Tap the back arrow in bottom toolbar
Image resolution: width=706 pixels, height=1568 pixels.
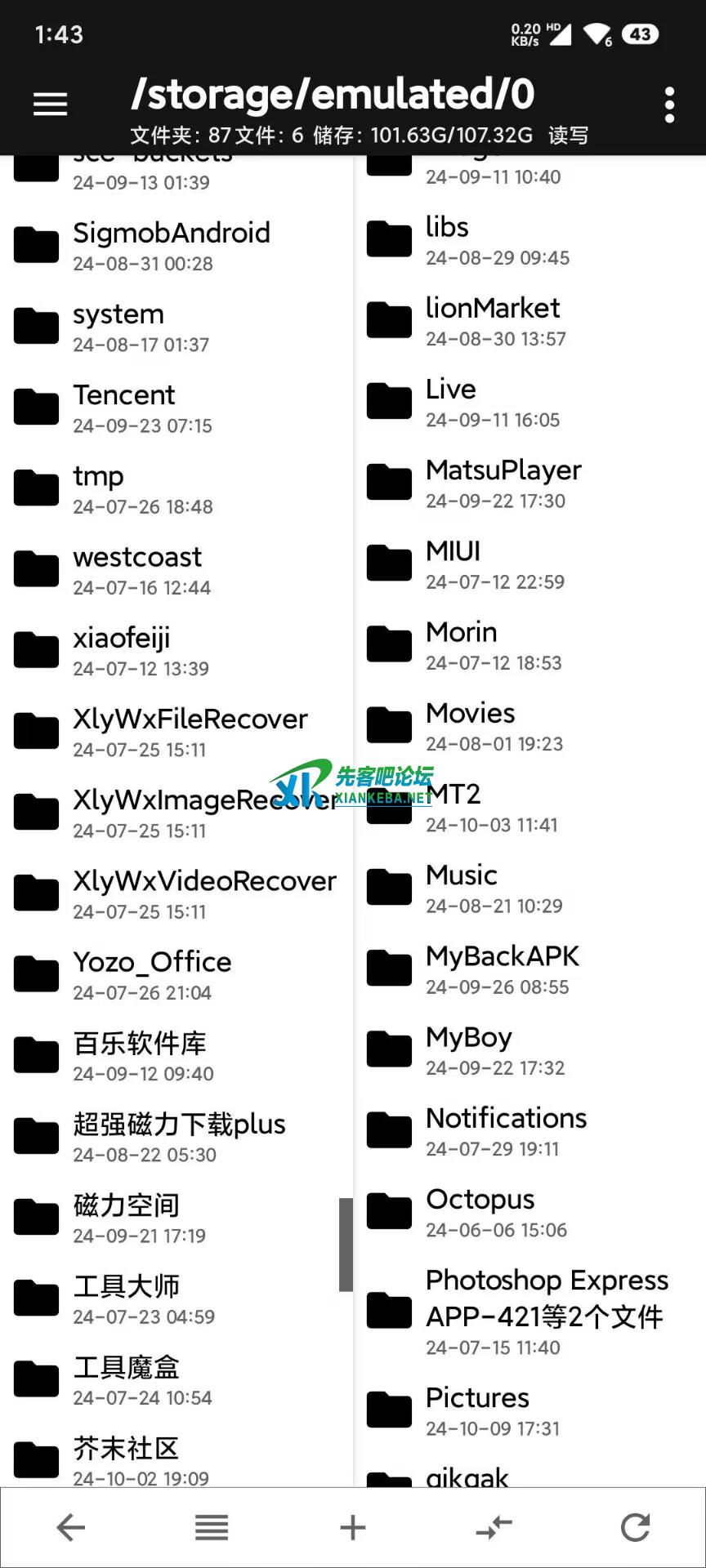(x=70, y=1527)
